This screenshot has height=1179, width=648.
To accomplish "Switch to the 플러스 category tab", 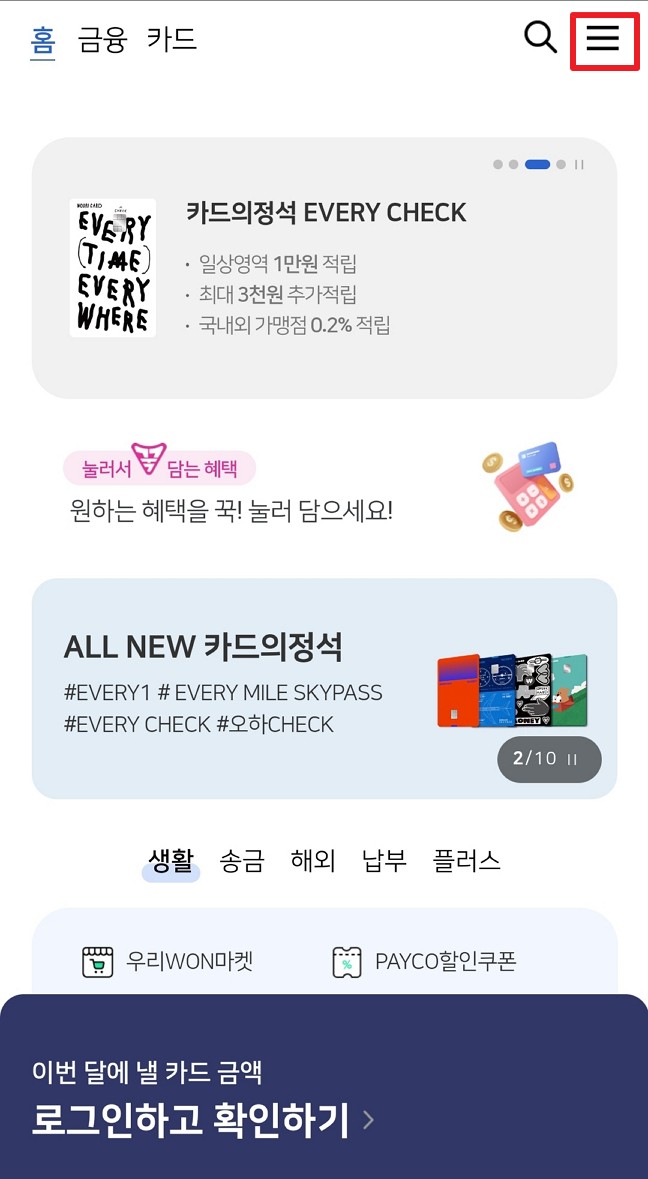I will click(x=466, y=861).
